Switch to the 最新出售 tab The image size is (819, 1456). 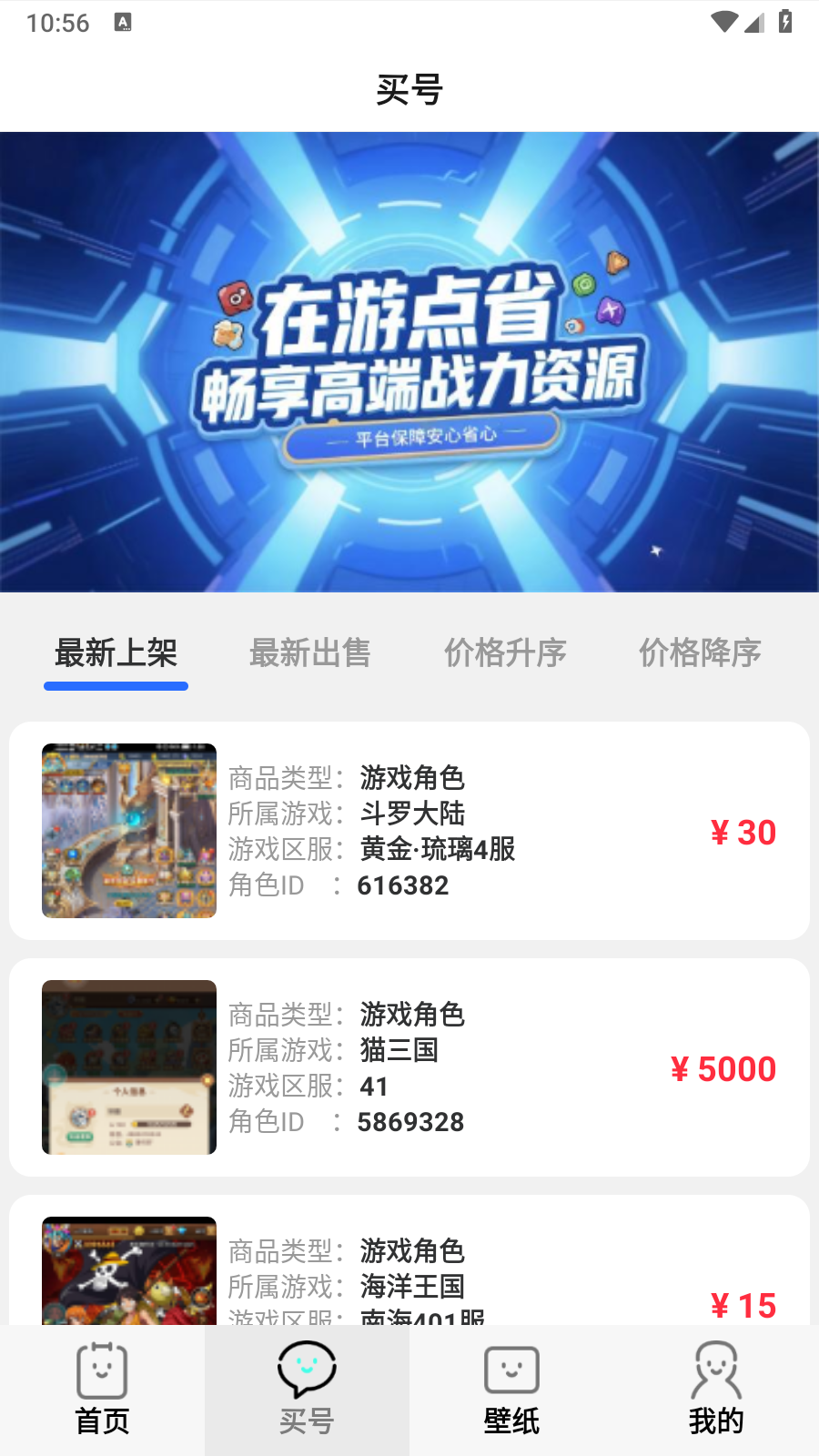tap(310, 653)
